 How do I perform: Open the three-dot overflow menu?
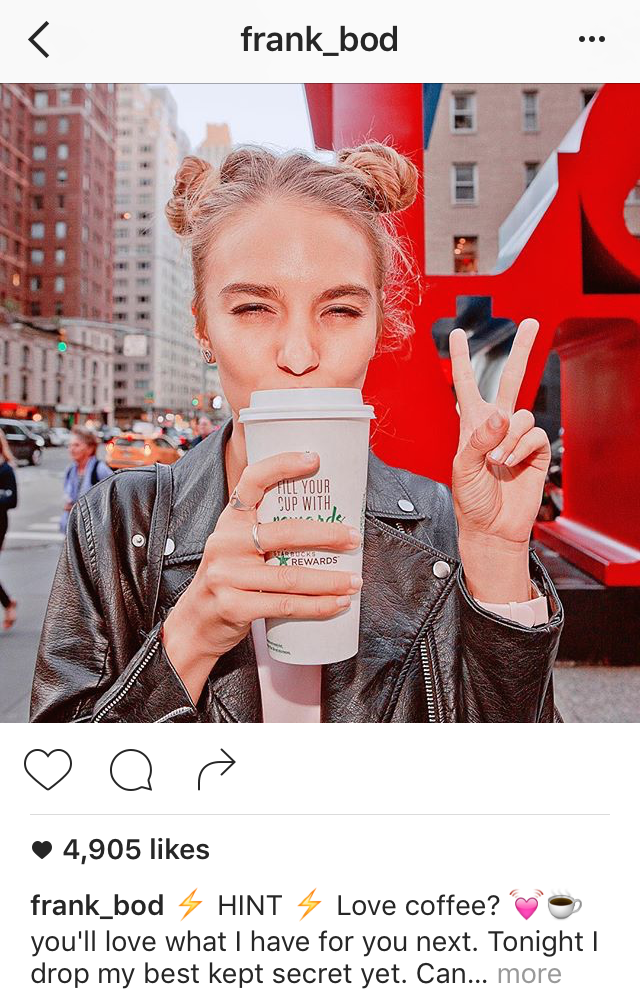tap(592, 40)
